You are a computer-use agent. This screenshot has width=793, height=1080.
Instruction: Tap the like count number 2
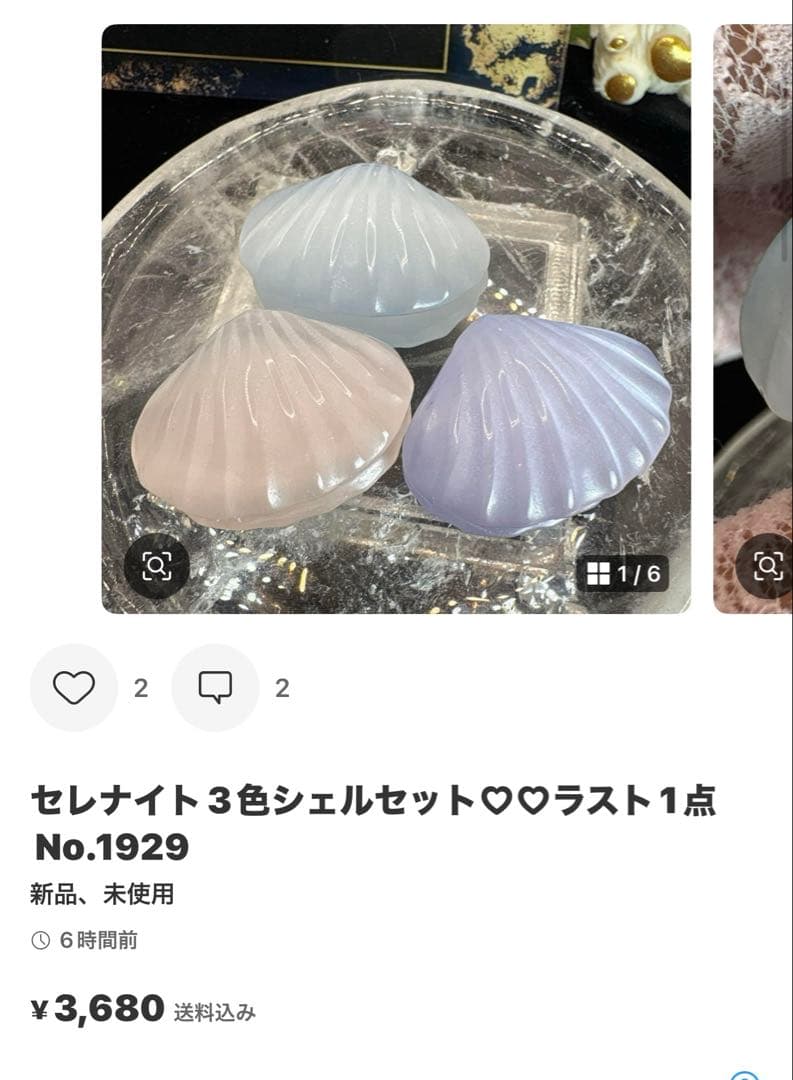pos(140,688)
